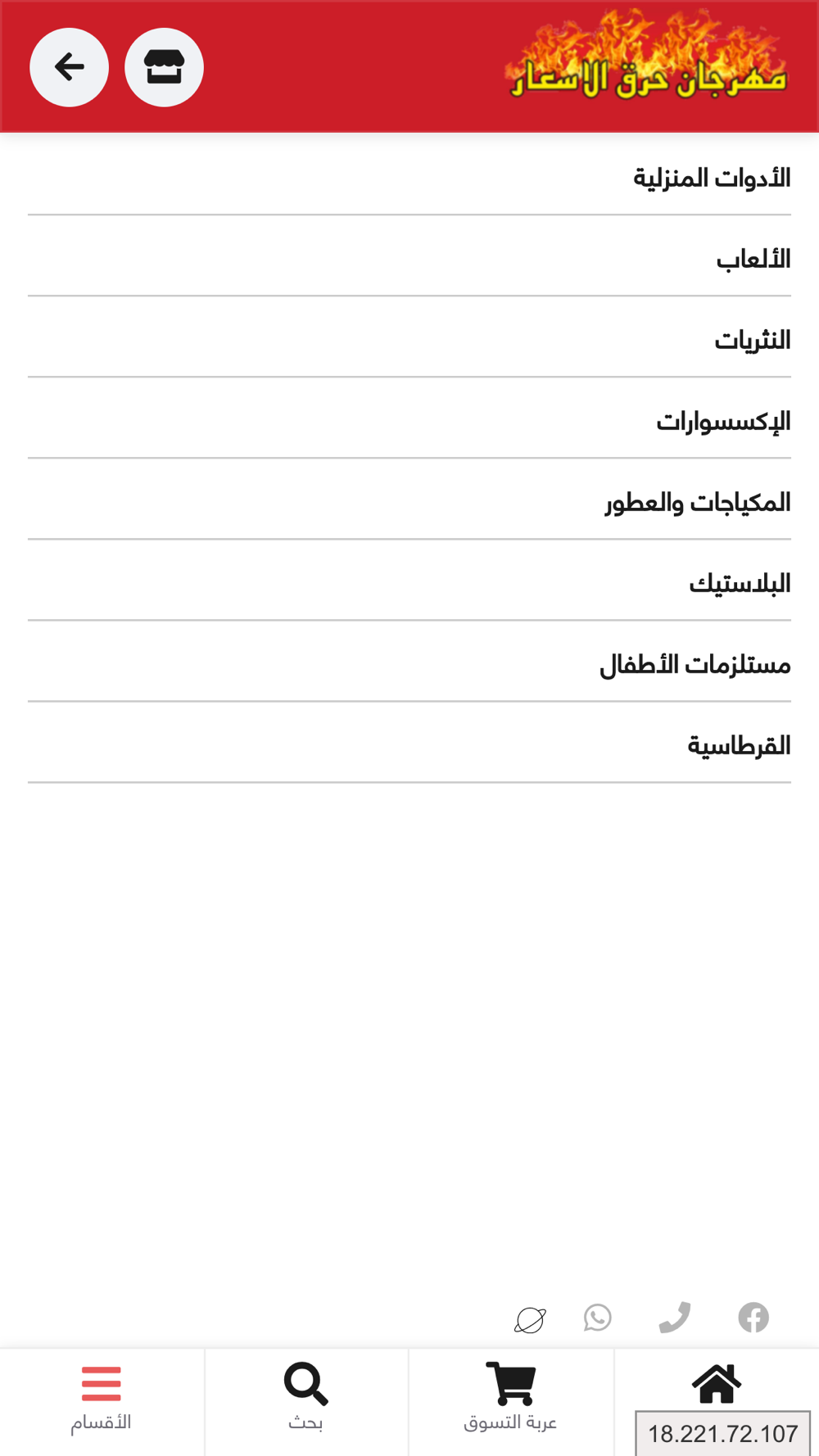
Task: Select the الألعاب category
Action: [x=409, y=259]
